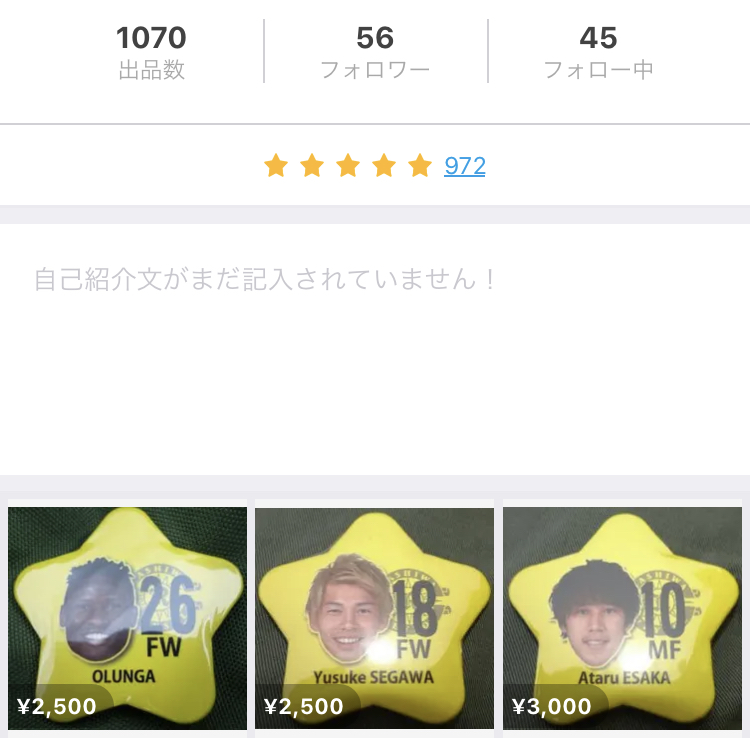
Task: View the 1070 listed items
Action: click(x=151, y=52)
